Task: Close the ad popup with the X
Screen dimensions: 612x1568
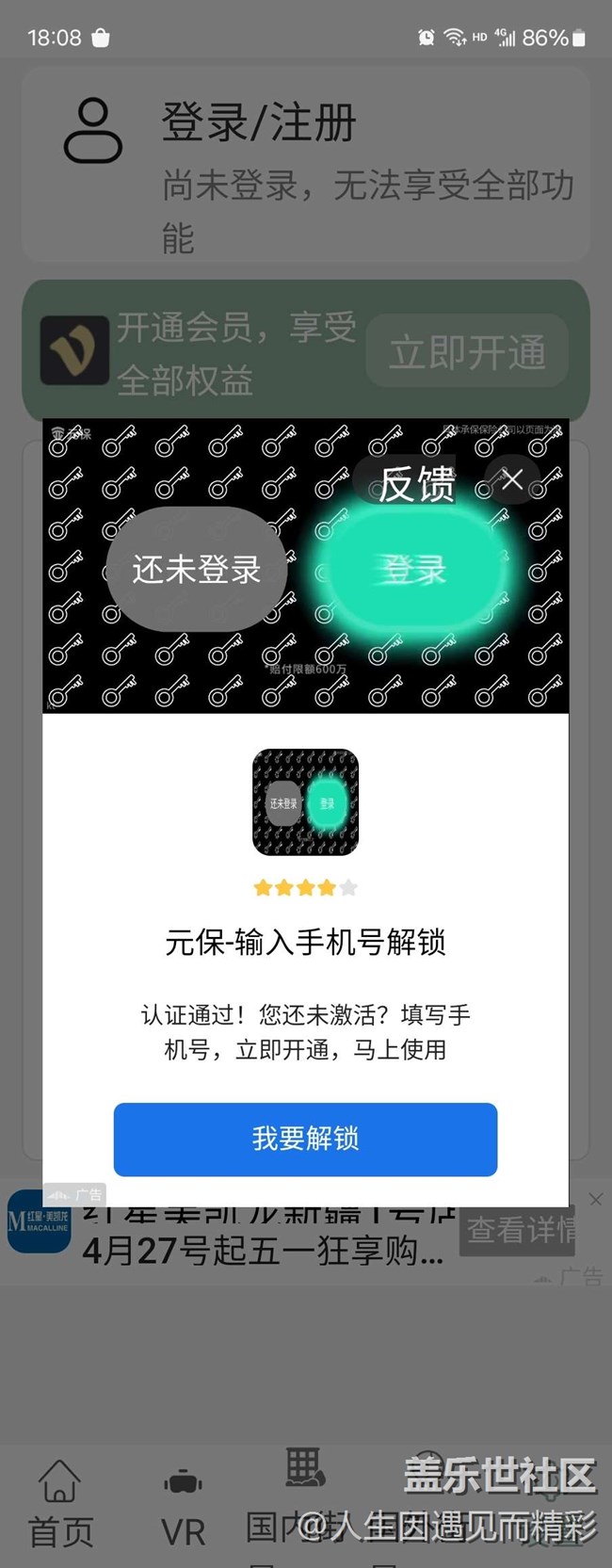Action: (512, 480)
